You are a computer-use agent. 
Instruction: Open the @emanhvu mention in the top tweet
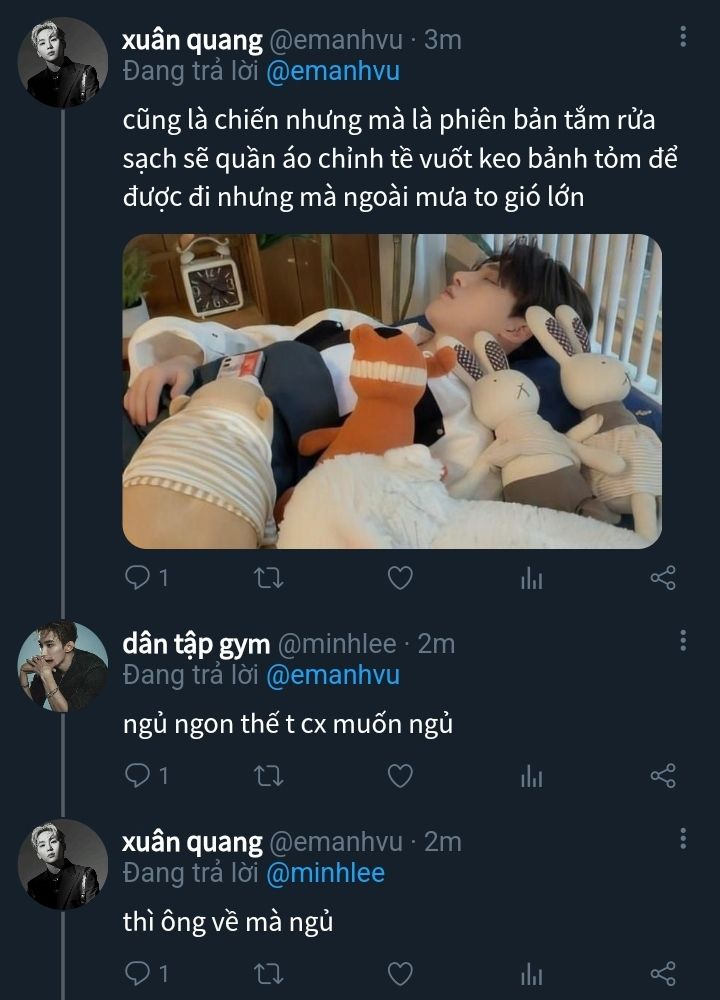pyautogui.click(x=332, y=72)
